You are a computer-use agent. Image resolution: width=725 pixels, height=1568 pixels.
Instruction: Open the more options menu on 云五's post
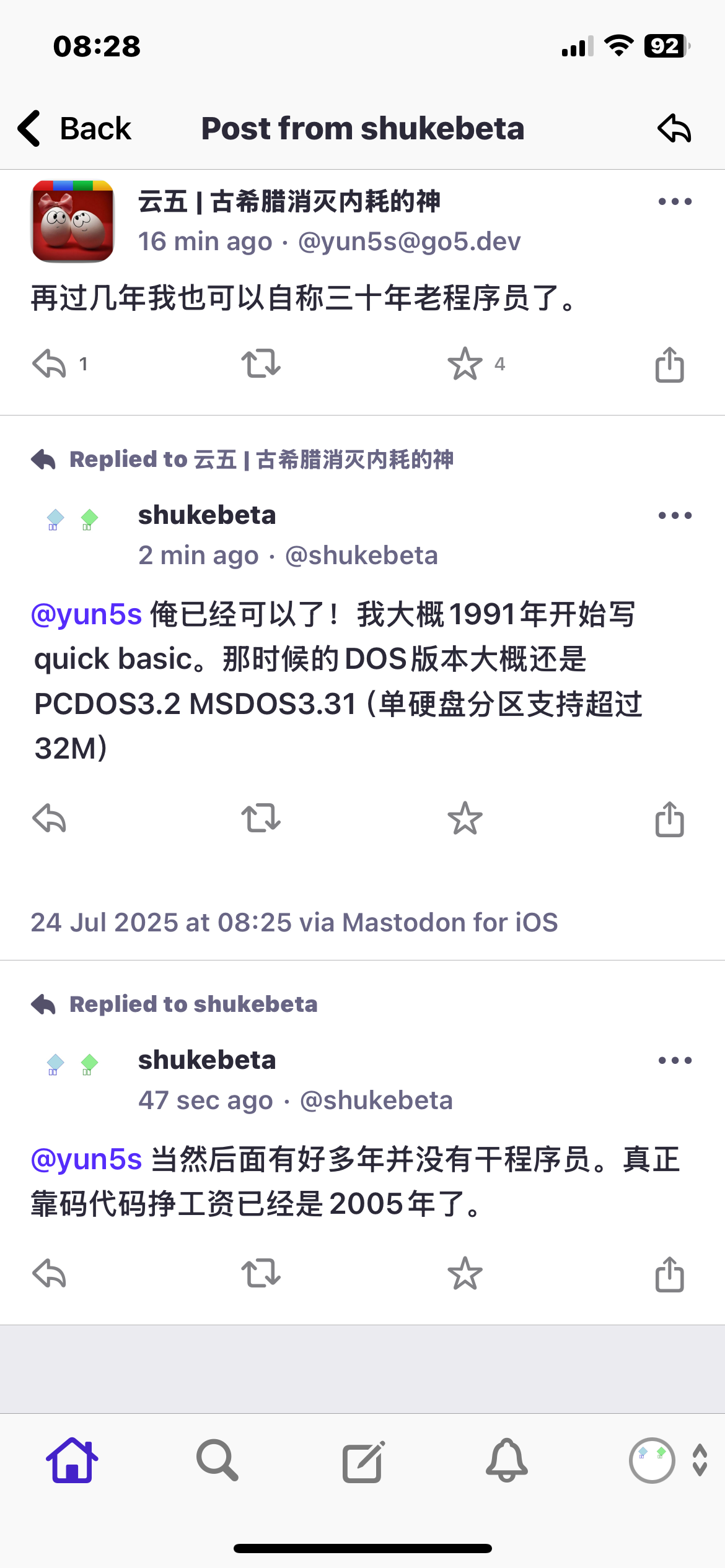click(x=675, y=202)
